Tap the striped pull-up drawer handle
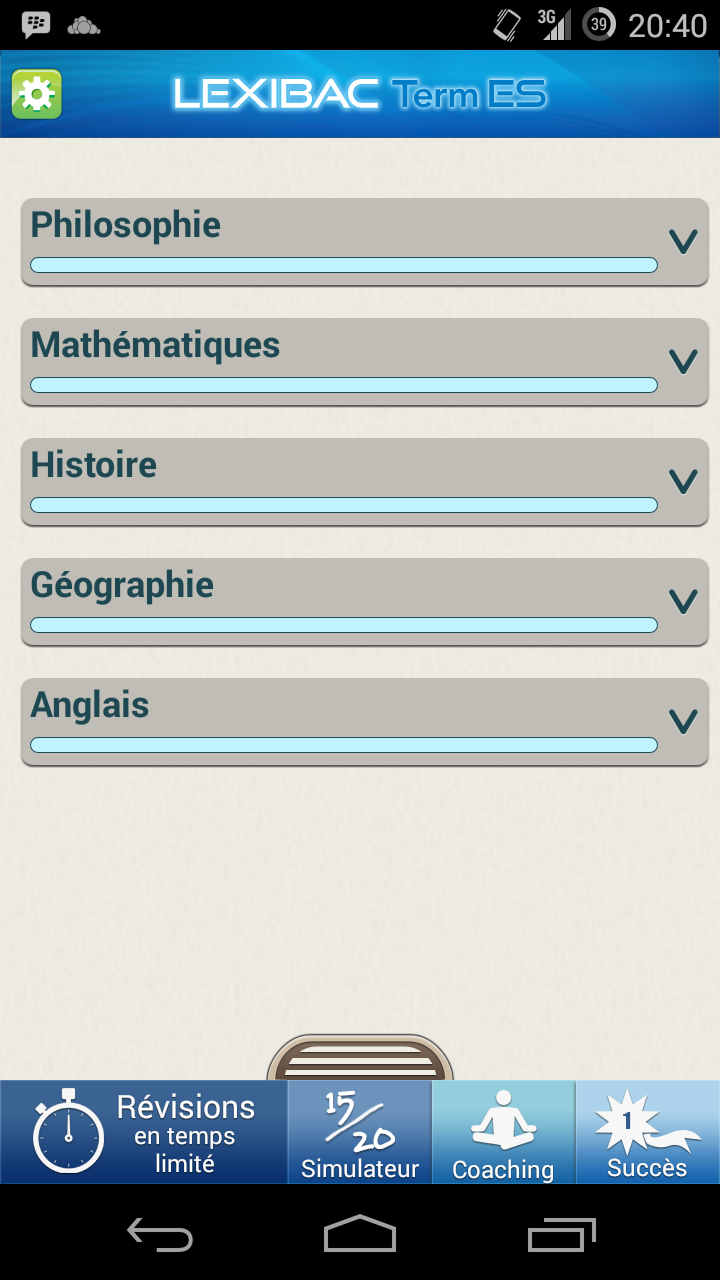720x1280 pixels. click(360, 1058)
